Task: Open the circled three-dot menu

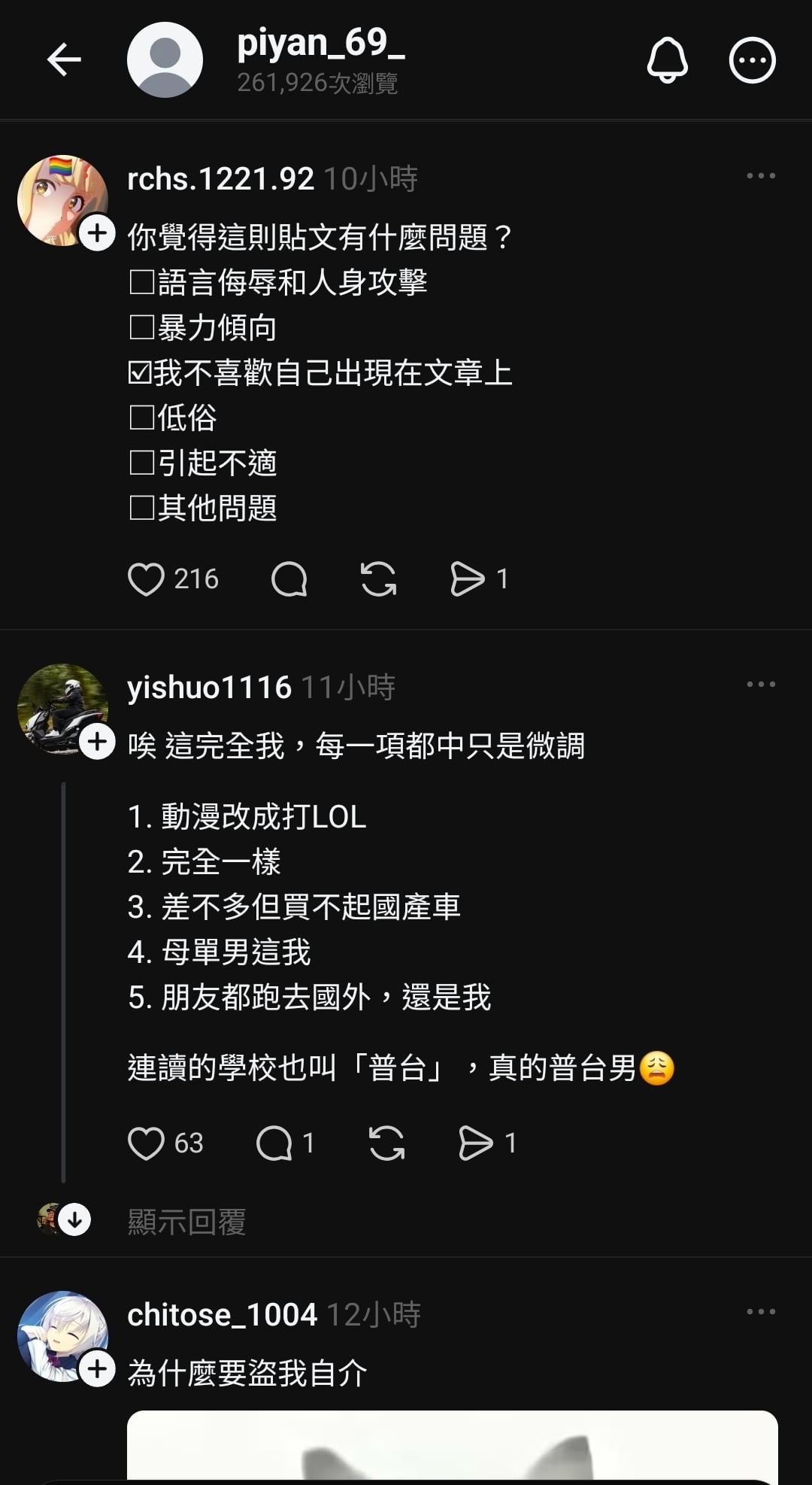Action: 752,60
